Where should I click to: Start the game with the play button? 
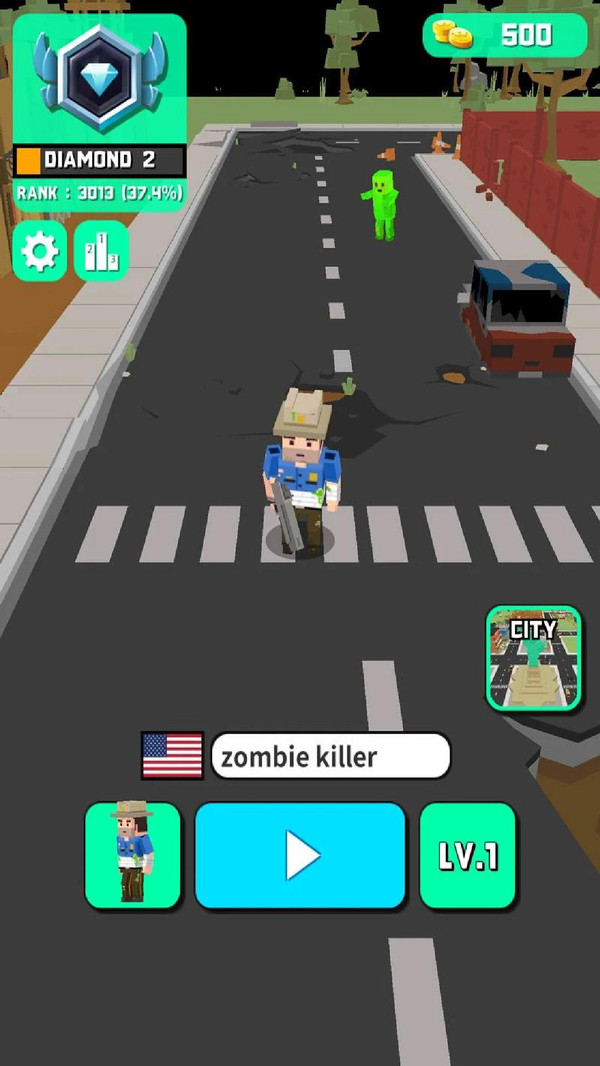point(300,855)
